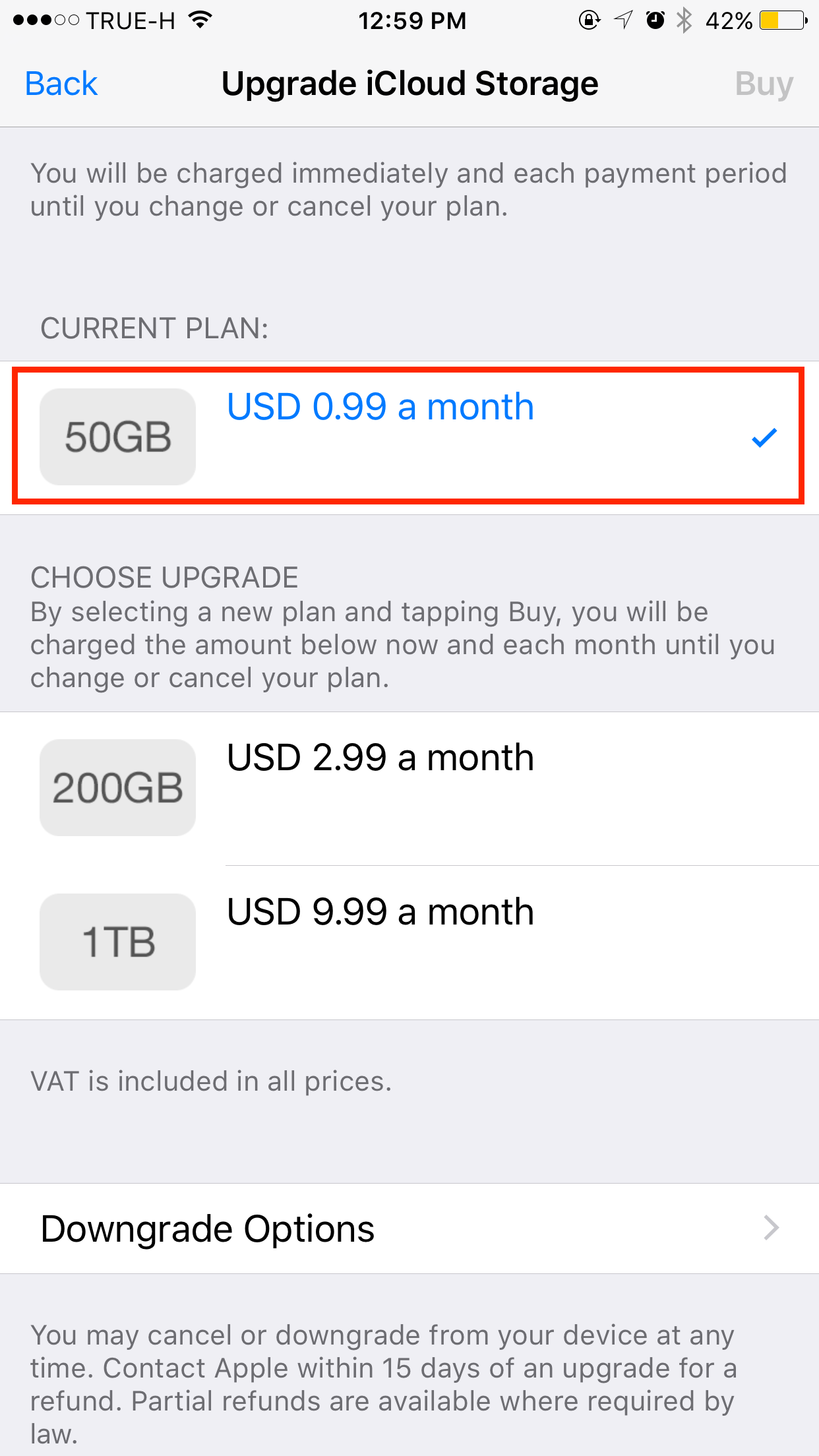Go back from Upgrade iCloud Storage
The width and height of the screenshot is (819, 1456).
61,84
